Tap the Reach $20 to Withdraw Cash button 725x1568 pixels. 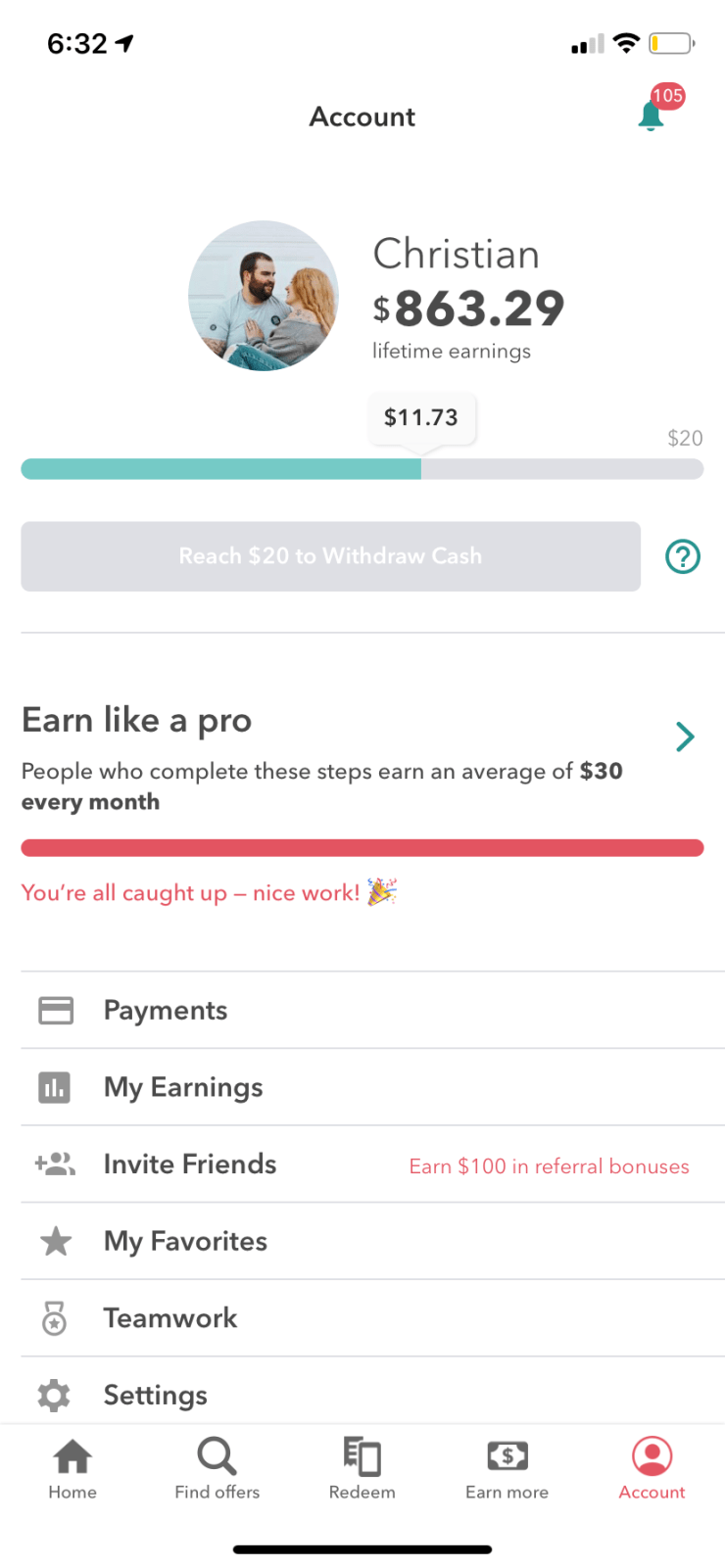click(330, 556)
